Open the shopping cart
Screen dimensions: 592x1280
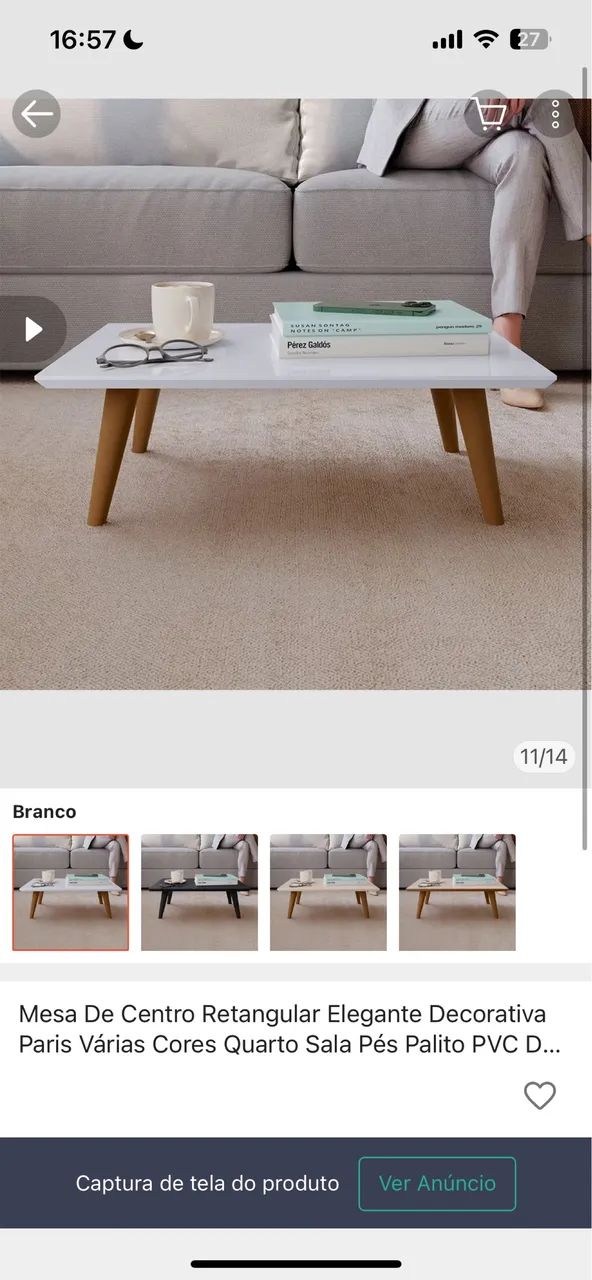click(x=490, y=114)
